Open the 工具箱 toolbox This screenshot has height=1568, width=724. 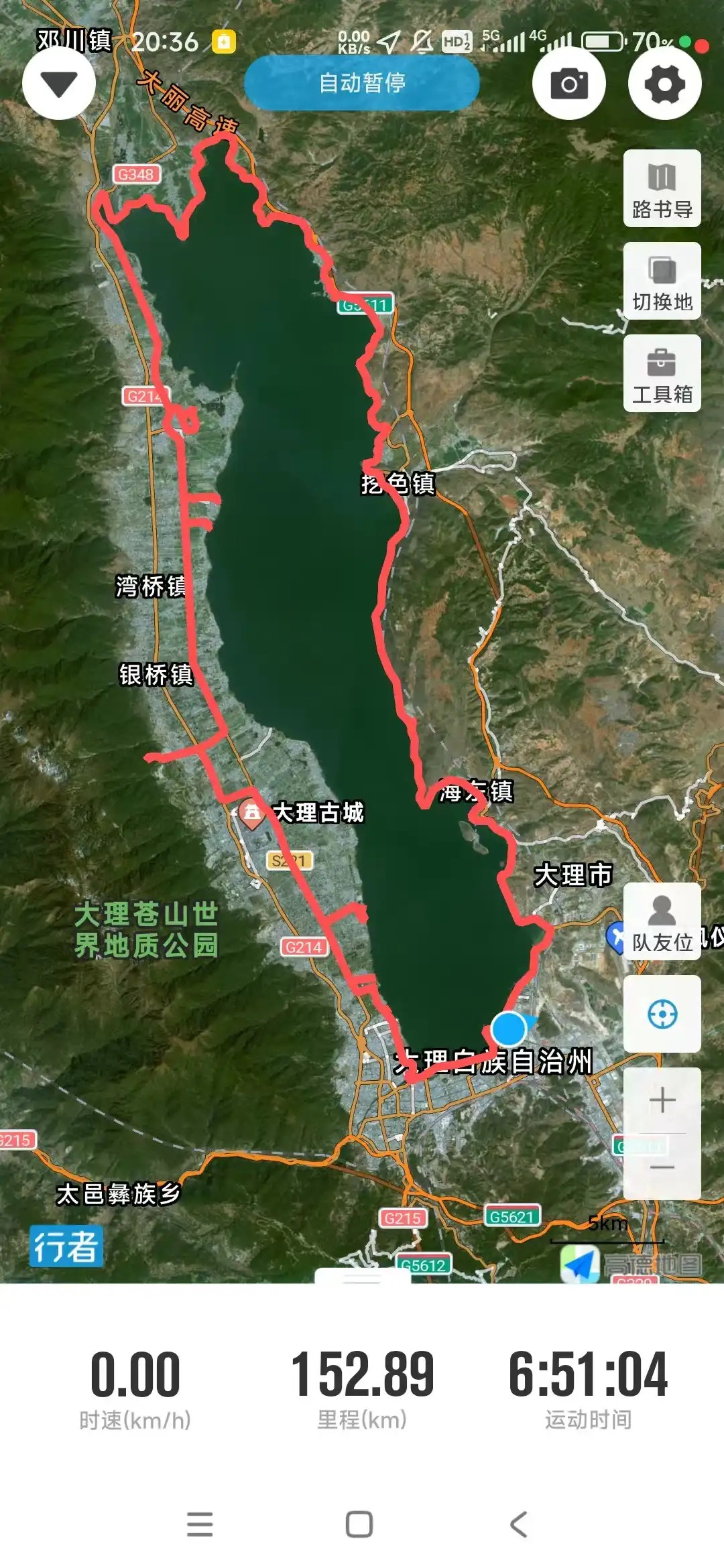click(x=662, y=373)
